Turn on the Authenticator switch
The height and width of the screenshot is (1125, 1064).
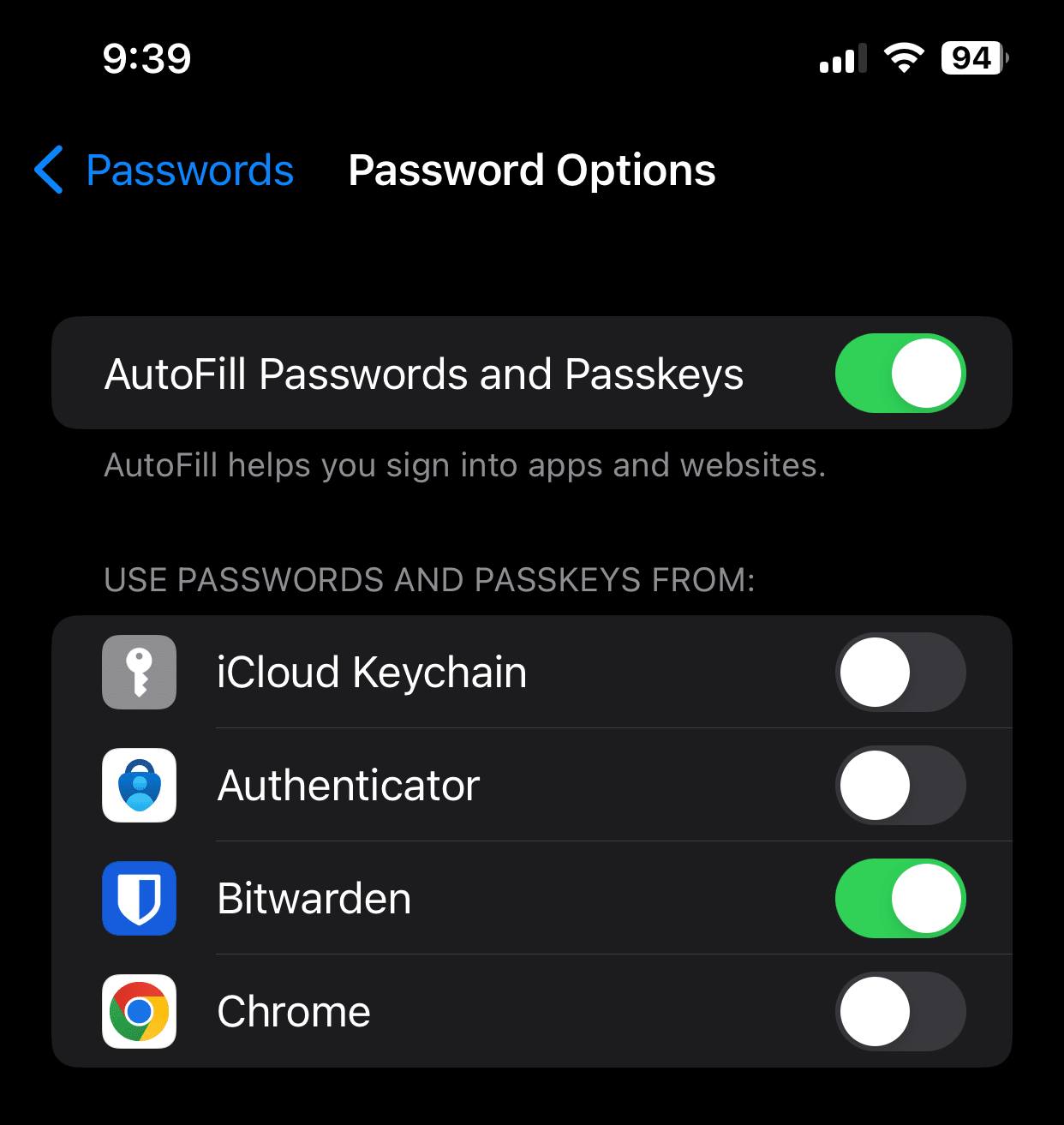900,785
